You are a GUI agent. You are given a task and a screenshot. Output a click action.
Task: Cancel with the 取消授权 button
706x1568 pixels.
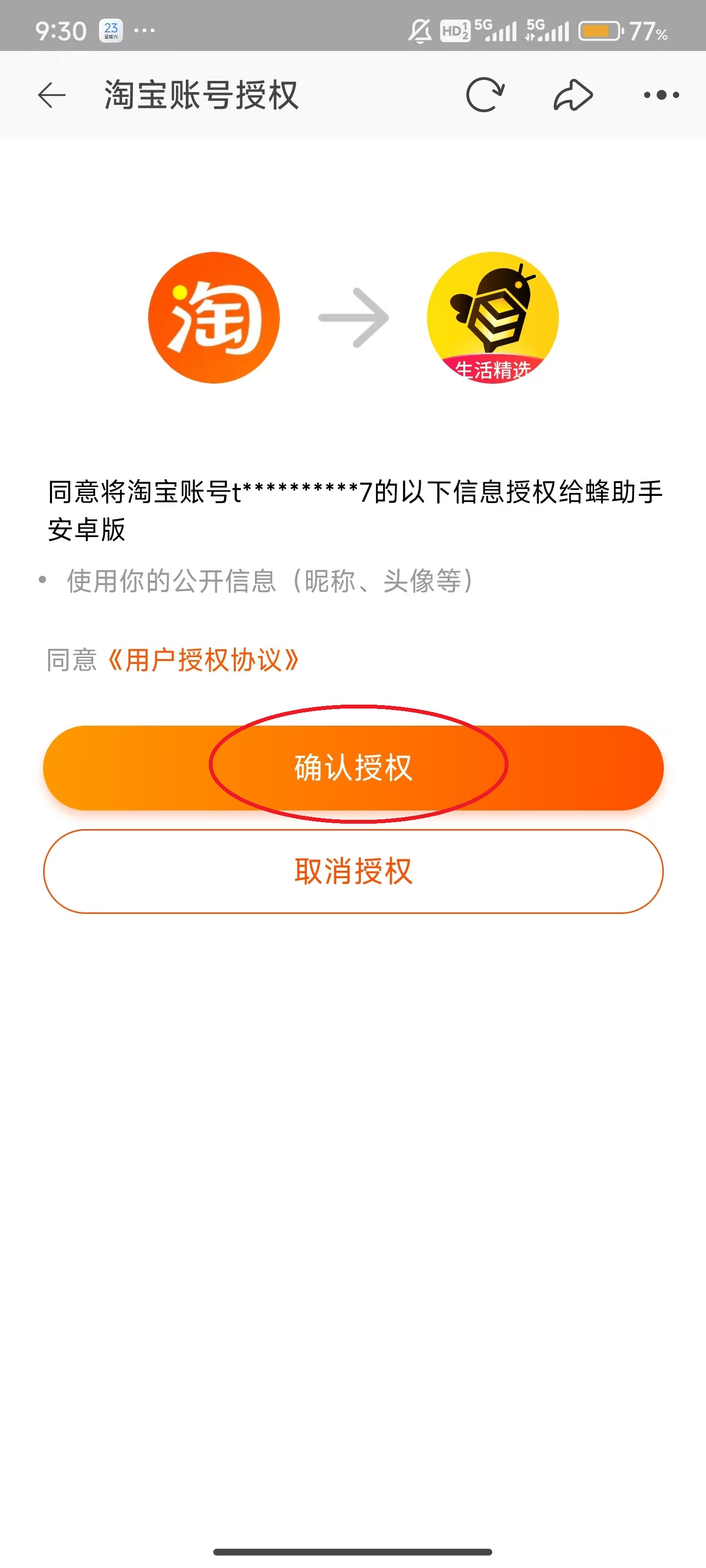point(353,872)
